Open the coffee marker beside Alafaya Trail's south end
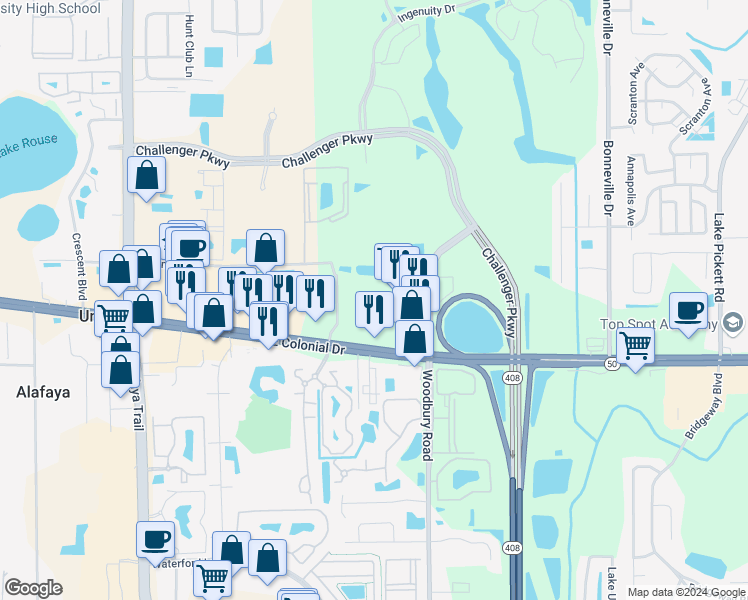The image size is (748, 600). point(155,540)
